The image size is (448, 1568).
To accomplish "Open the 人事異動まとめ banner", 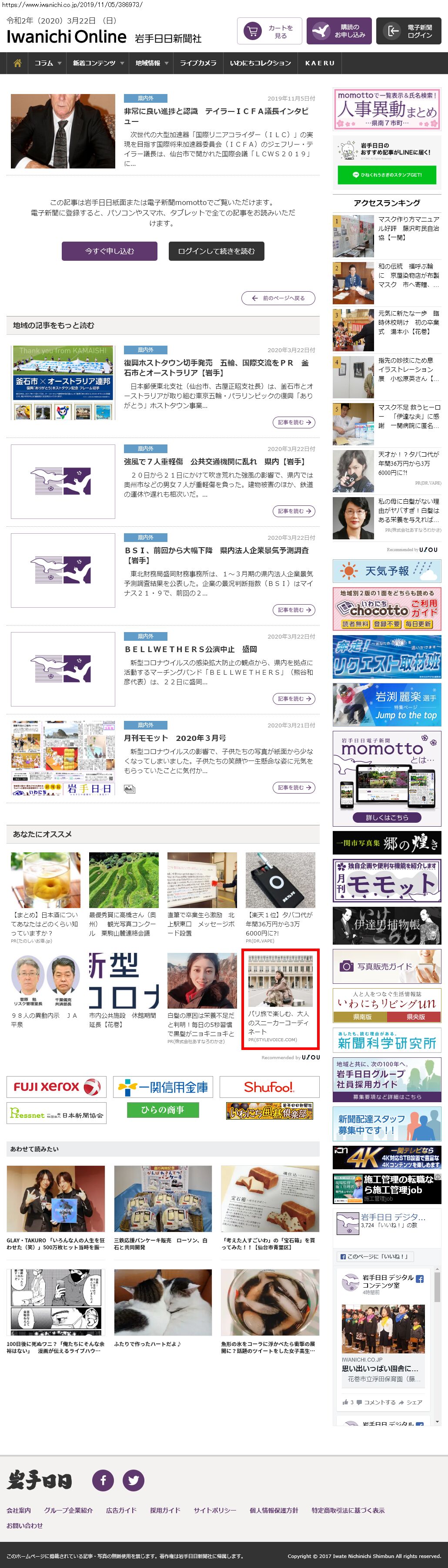I will [387, 108].
